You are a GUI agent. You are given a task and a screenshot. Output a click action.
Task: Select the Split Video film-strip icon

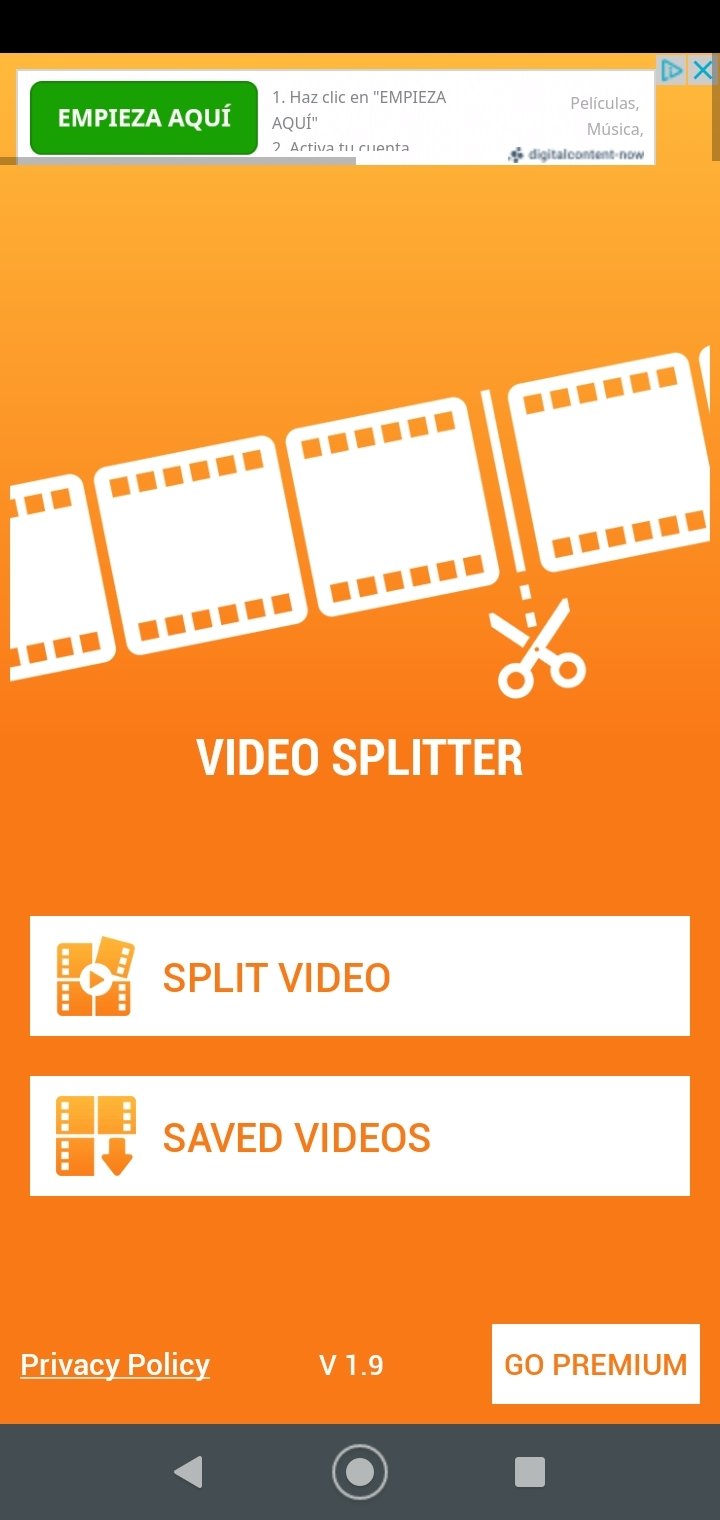click(x=92, y=975)
